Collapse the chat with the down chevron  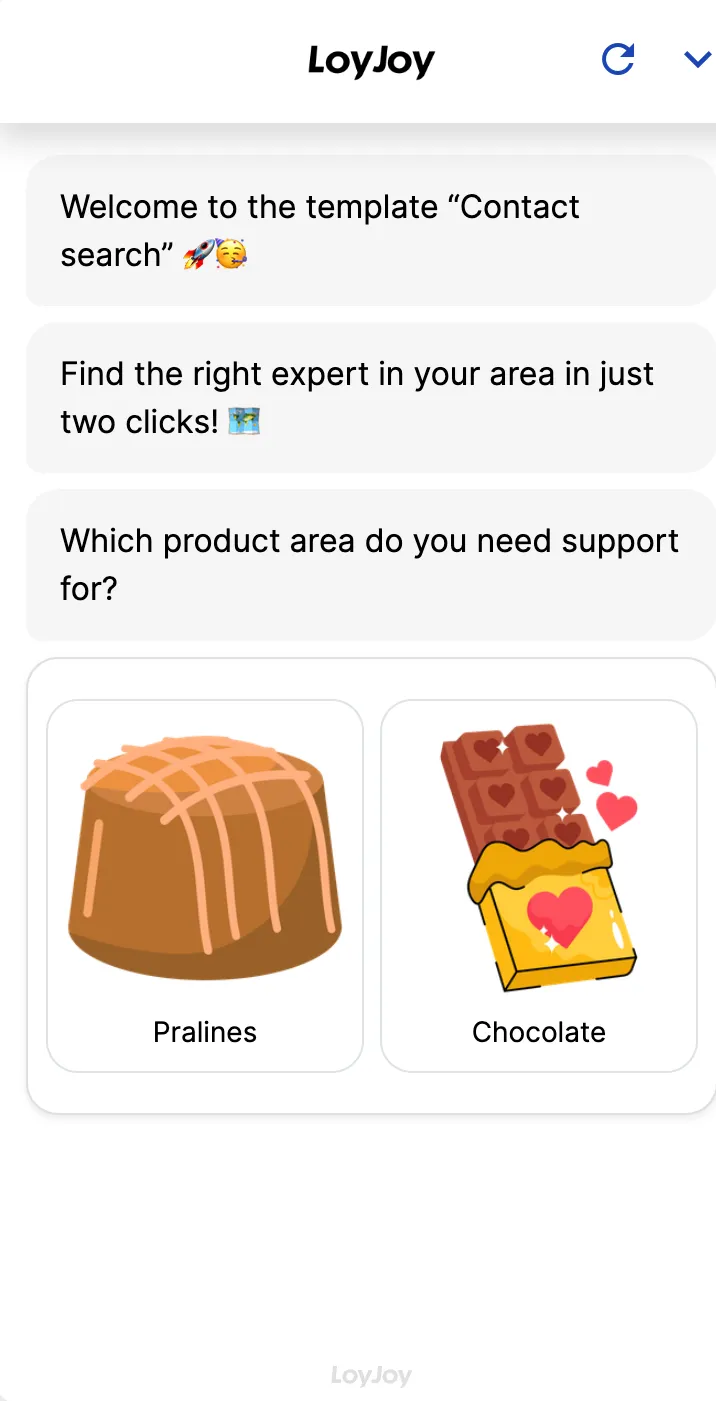pos(696,60)
